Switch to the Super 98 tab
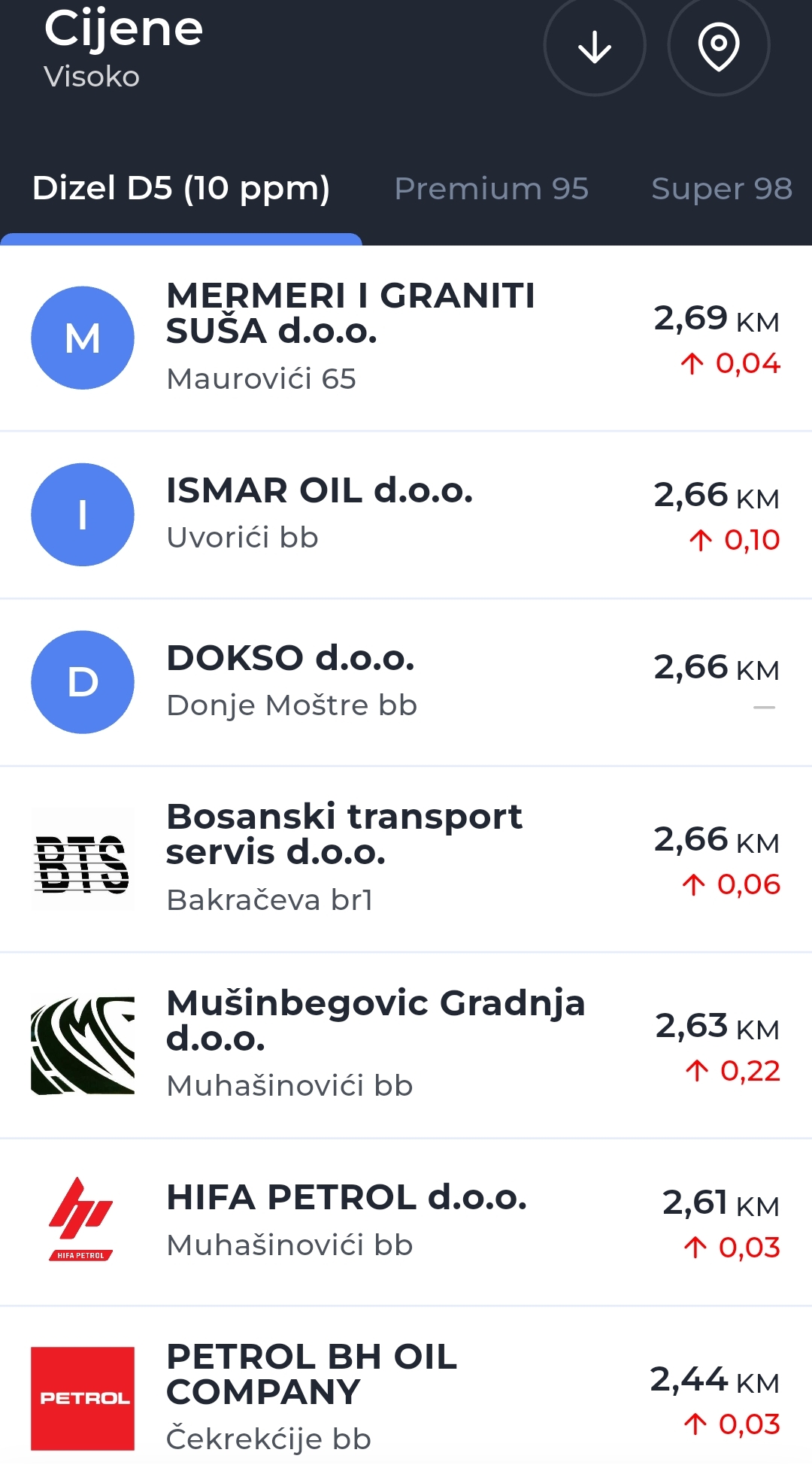This screenshot has width=812, height=1480. [721, 189]
